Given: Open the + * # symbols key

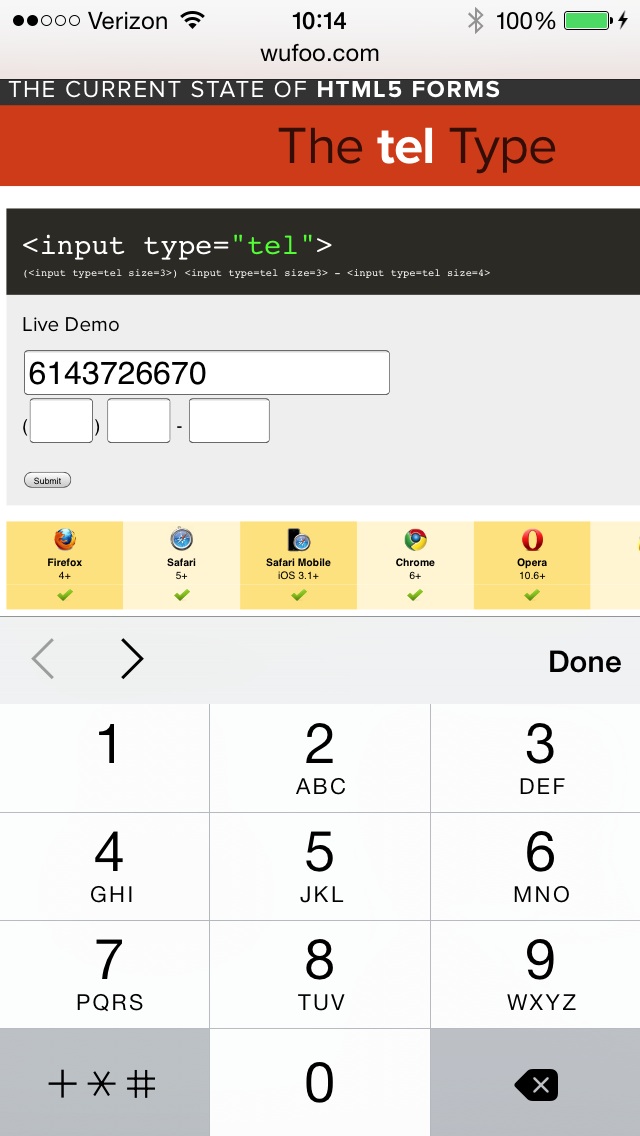Looking at the screenshot, I should coord(104,1082).
